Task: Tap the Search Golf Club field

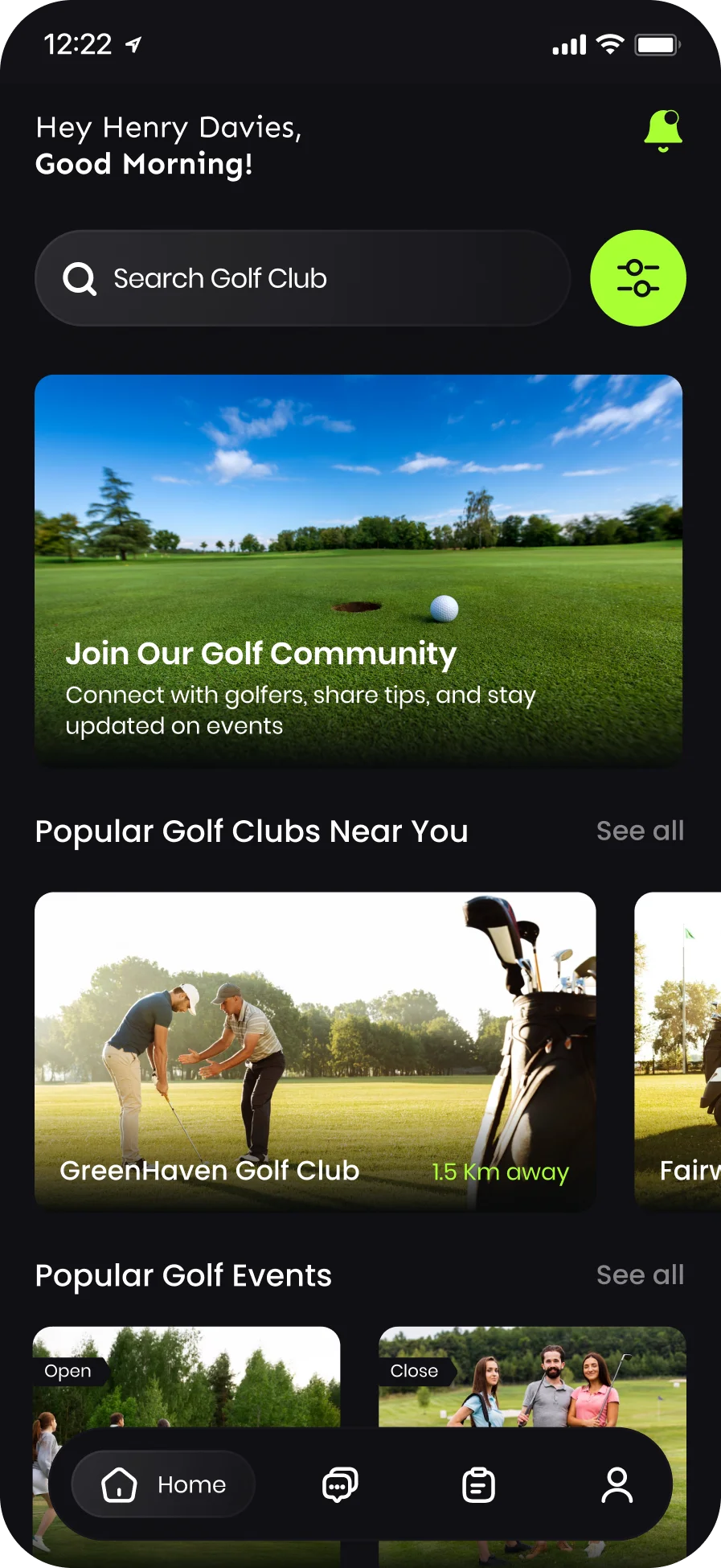Action: tap(301, 278)
